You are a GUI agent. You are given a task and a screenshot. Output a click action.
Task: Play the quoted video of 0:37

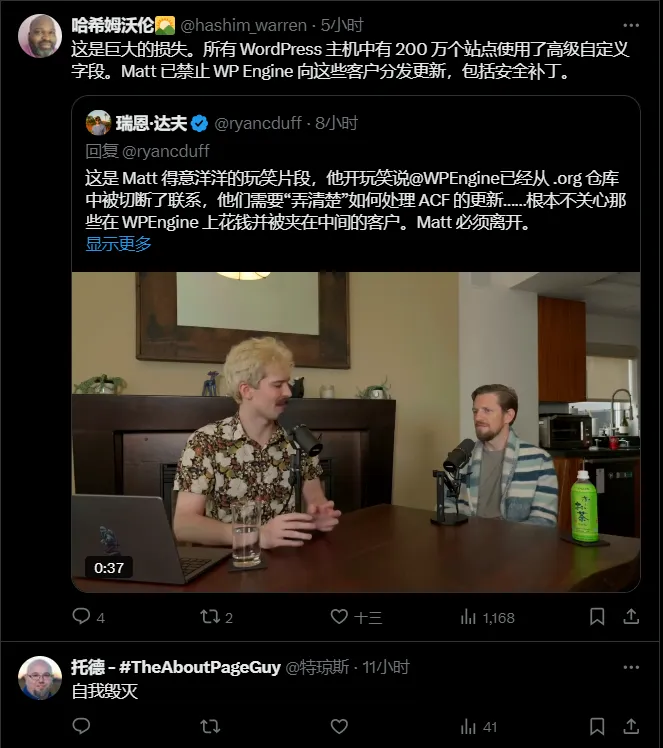click(356, 432)
